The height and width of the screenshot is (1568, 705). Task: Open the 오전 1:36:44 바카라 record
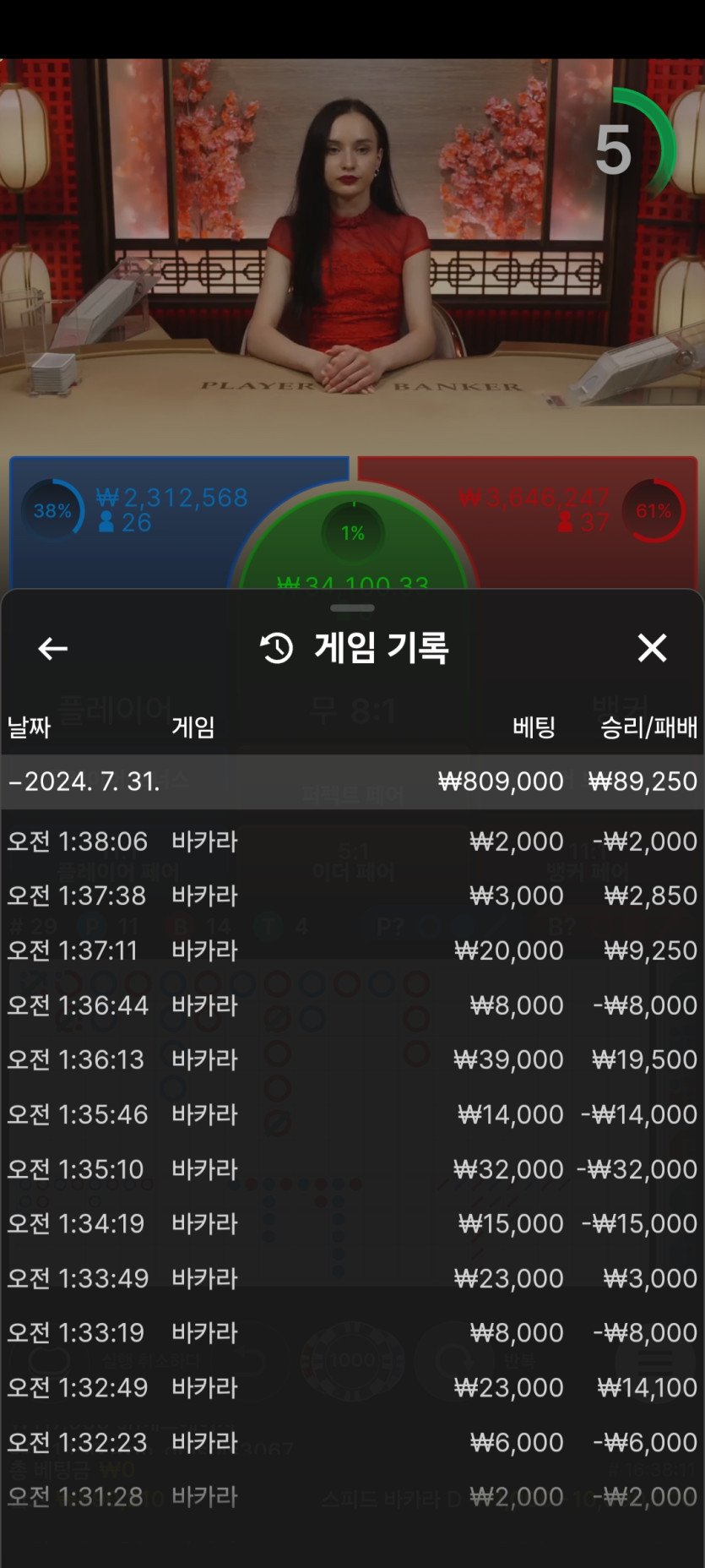coord(352,1005)
